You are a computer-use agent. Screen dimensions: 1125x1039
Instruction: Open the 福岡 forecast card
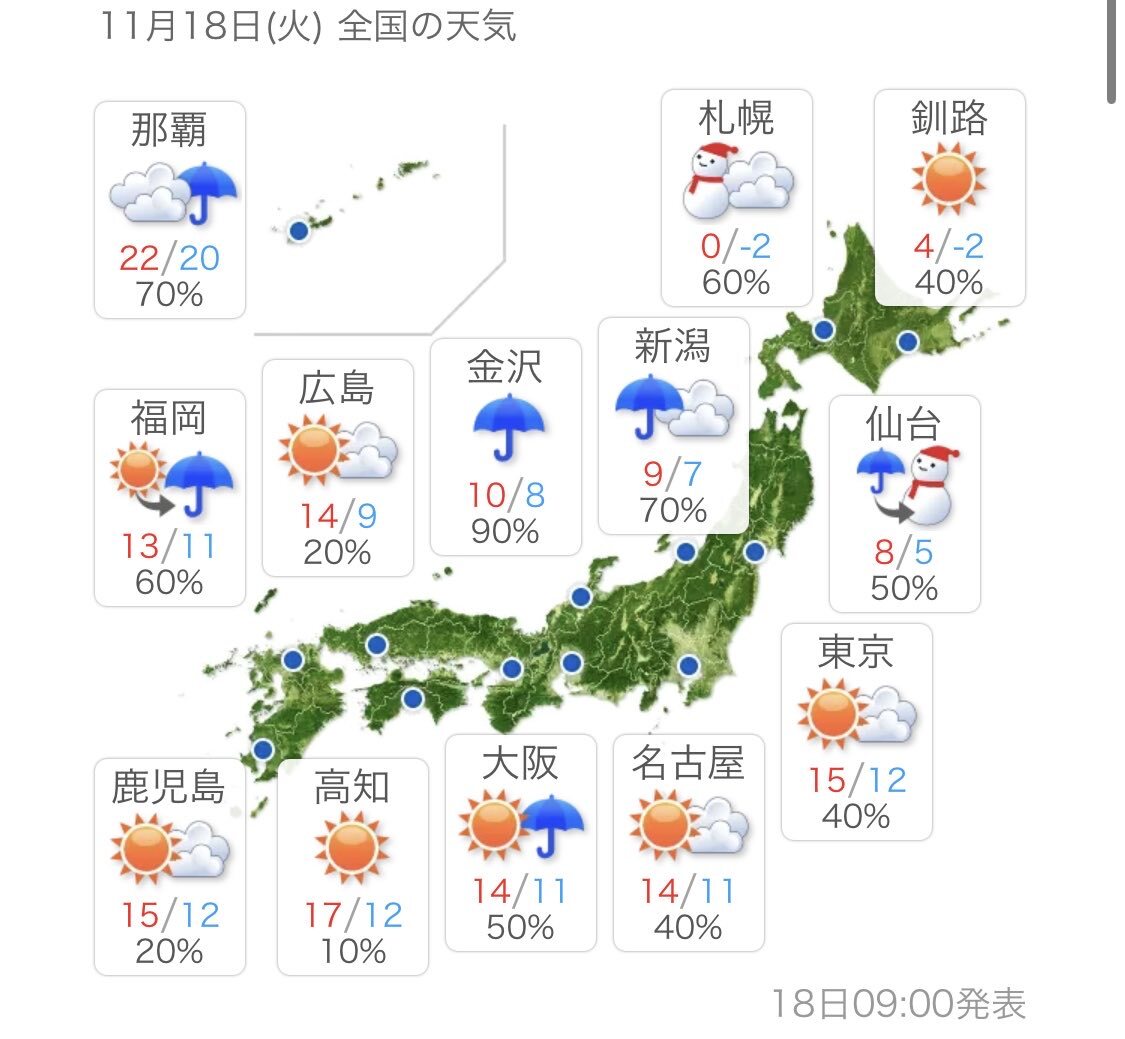tap(170, 497)
